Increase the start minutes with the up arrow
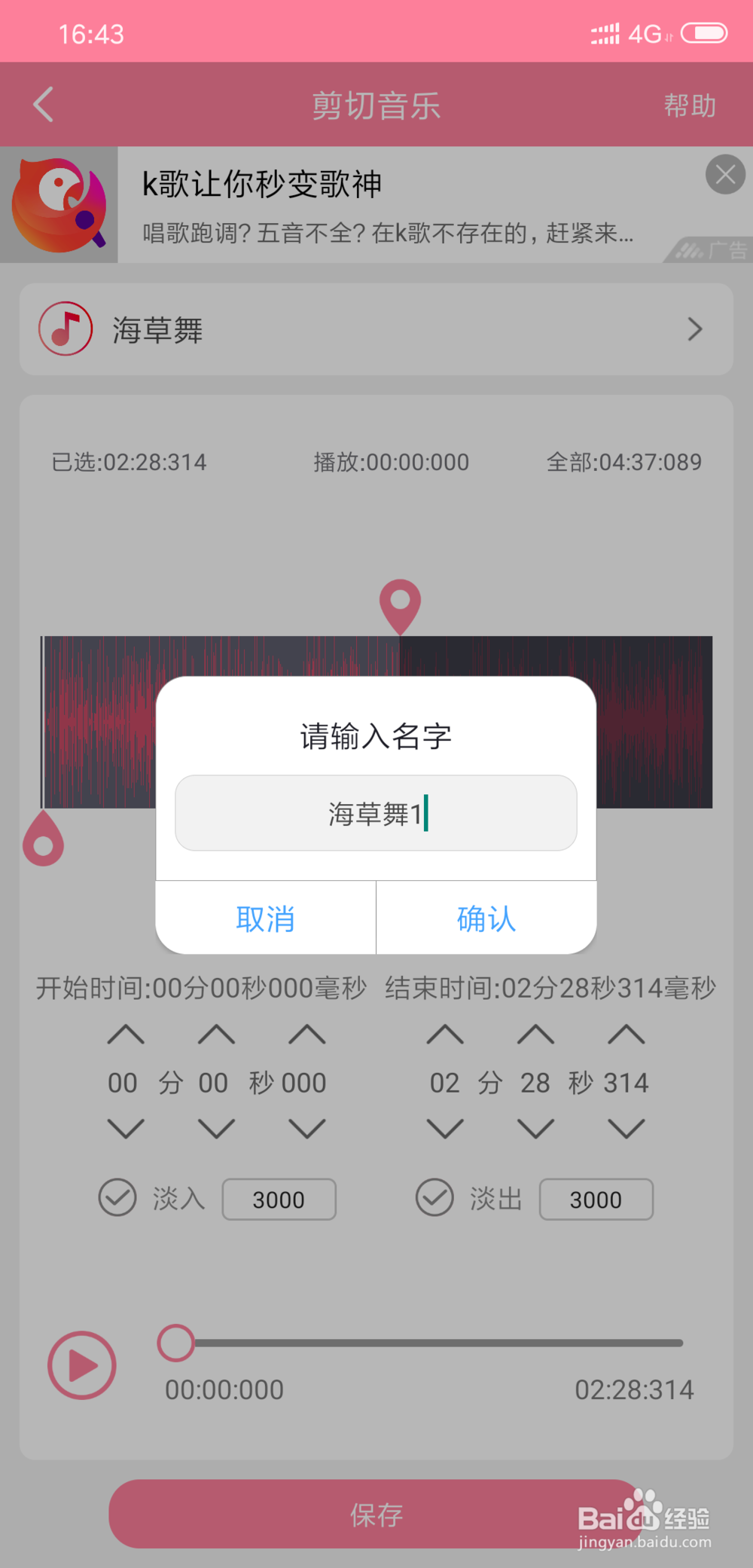This screenshot has height=1568, width=753. click(x=126, y=1035)
